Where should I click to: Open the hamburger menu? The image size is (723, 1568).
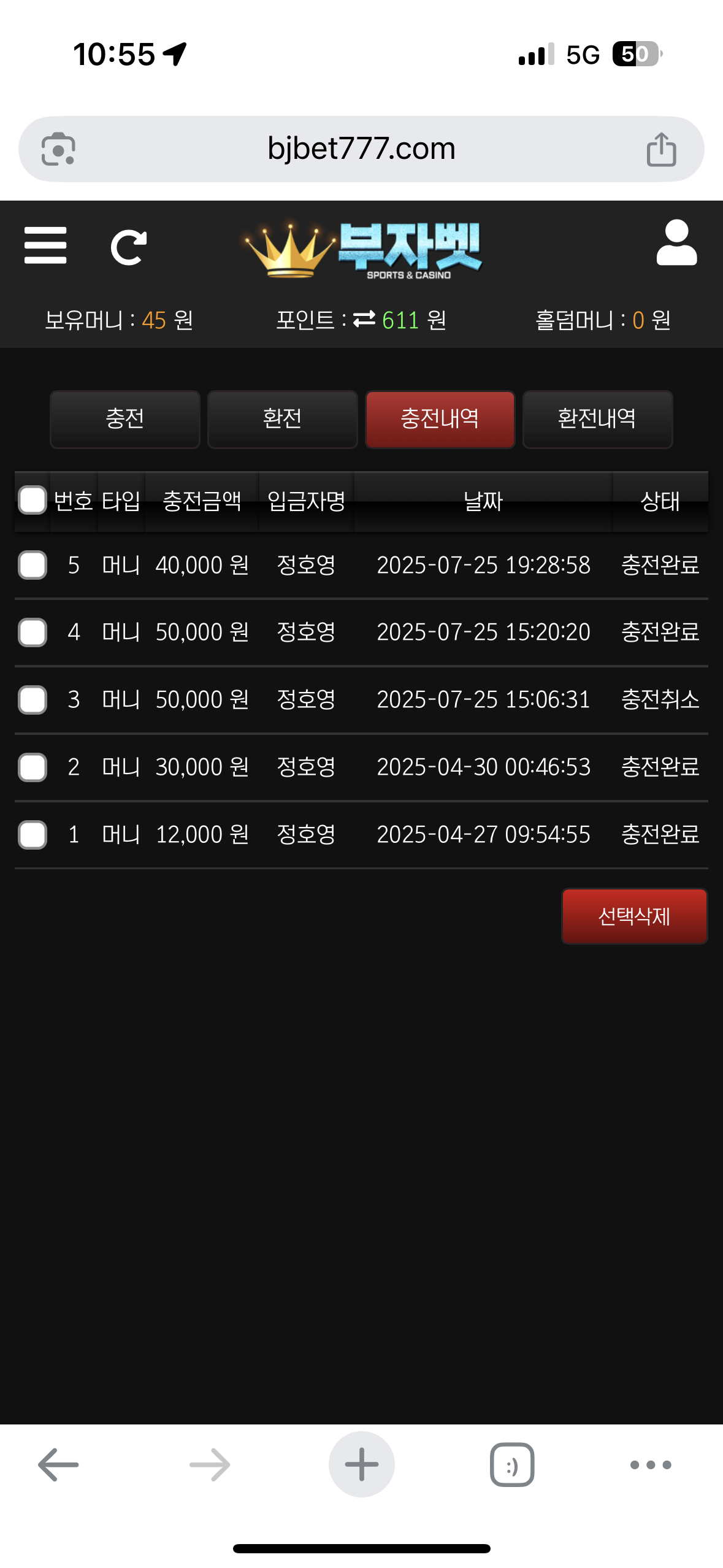coord(45,245)
